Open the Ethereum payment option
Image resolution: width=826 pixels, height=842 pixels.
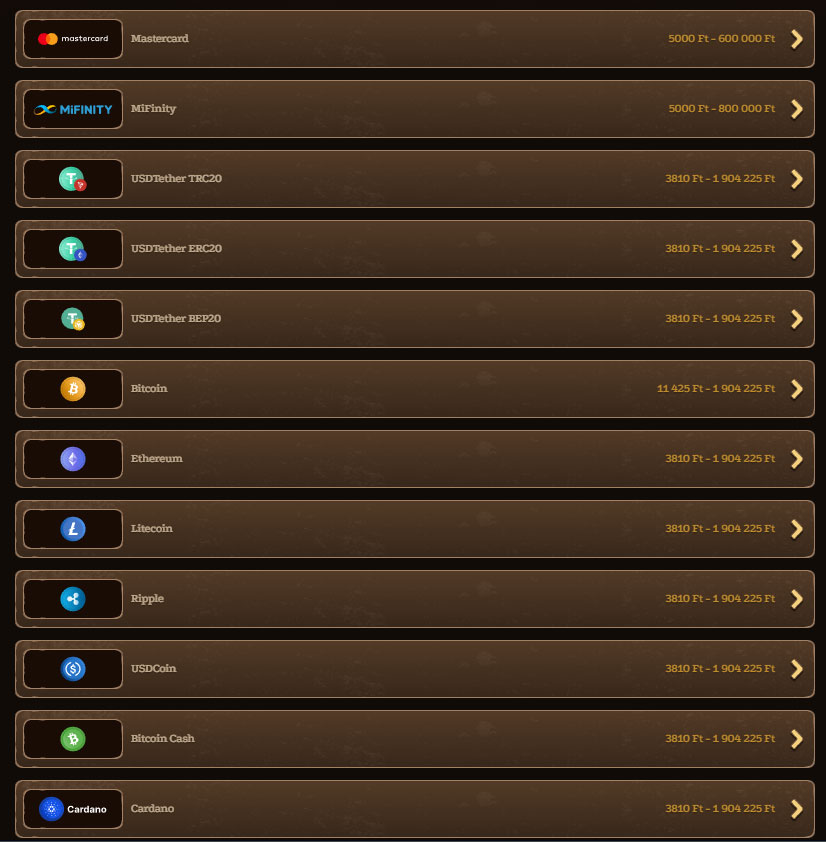coord(413,459)
